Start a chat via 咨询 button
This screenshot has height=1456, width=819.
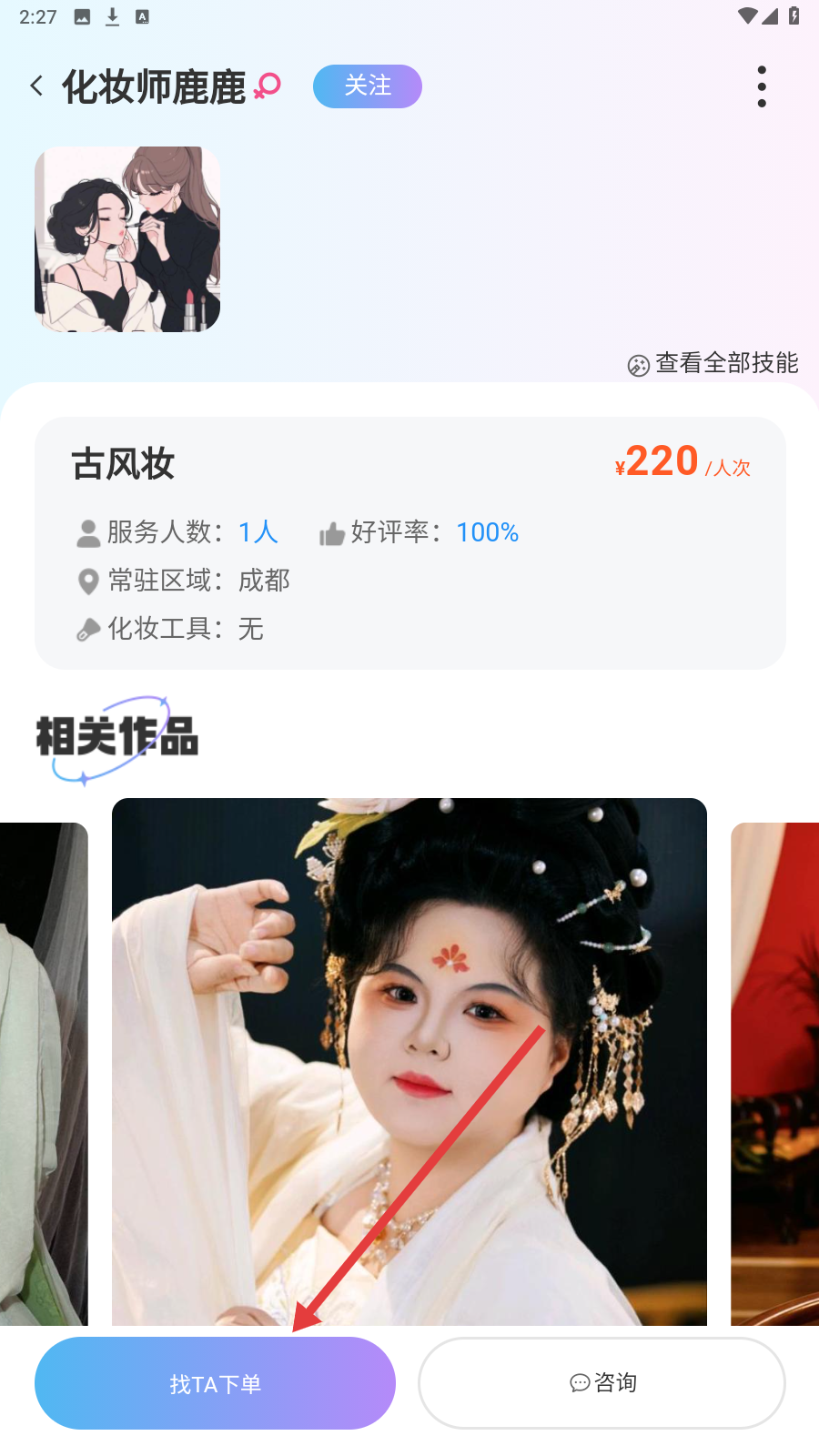pos(602,1383)
